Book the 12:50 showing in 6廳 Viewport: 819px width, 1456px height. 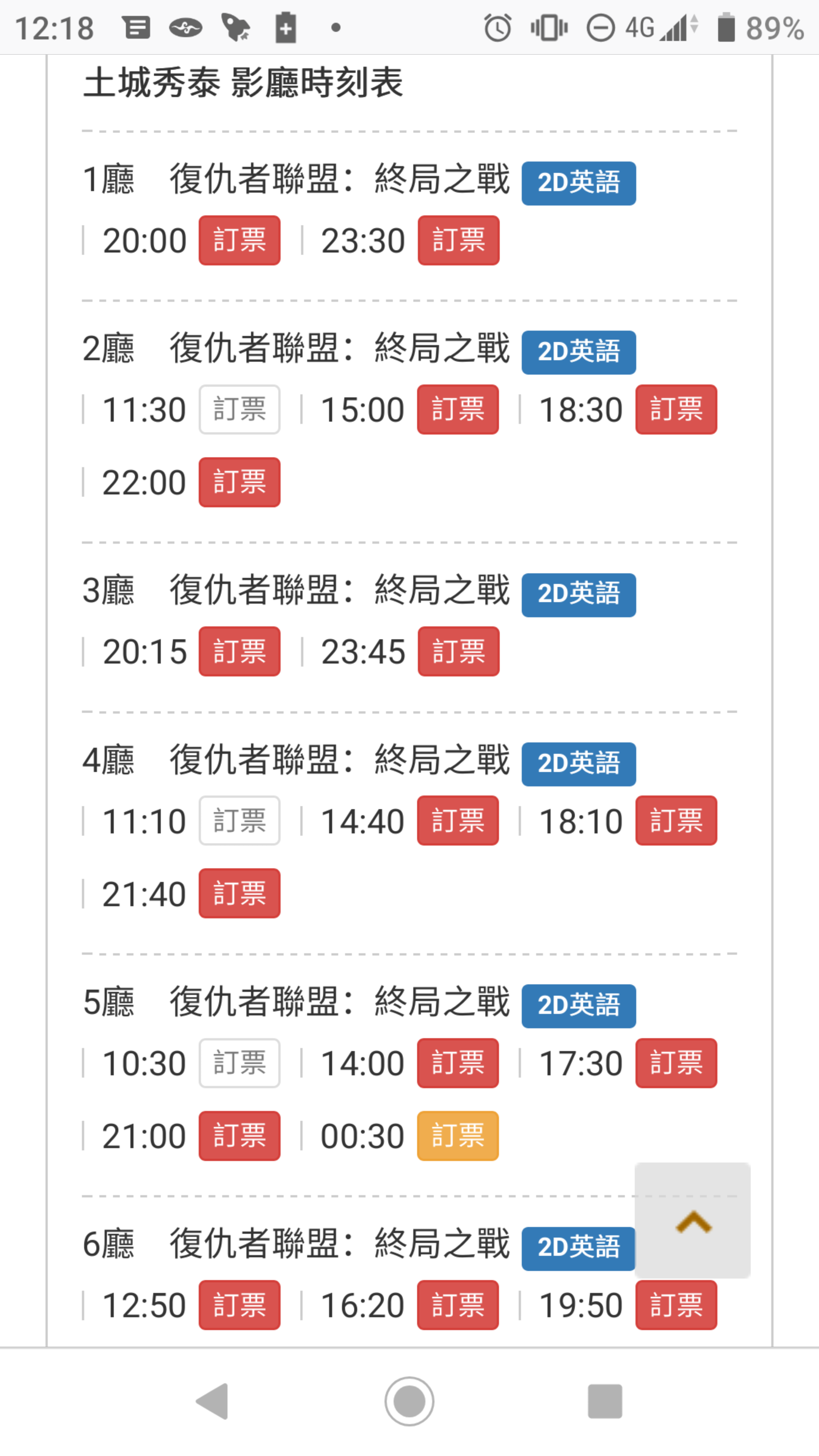click(239, 1305)
